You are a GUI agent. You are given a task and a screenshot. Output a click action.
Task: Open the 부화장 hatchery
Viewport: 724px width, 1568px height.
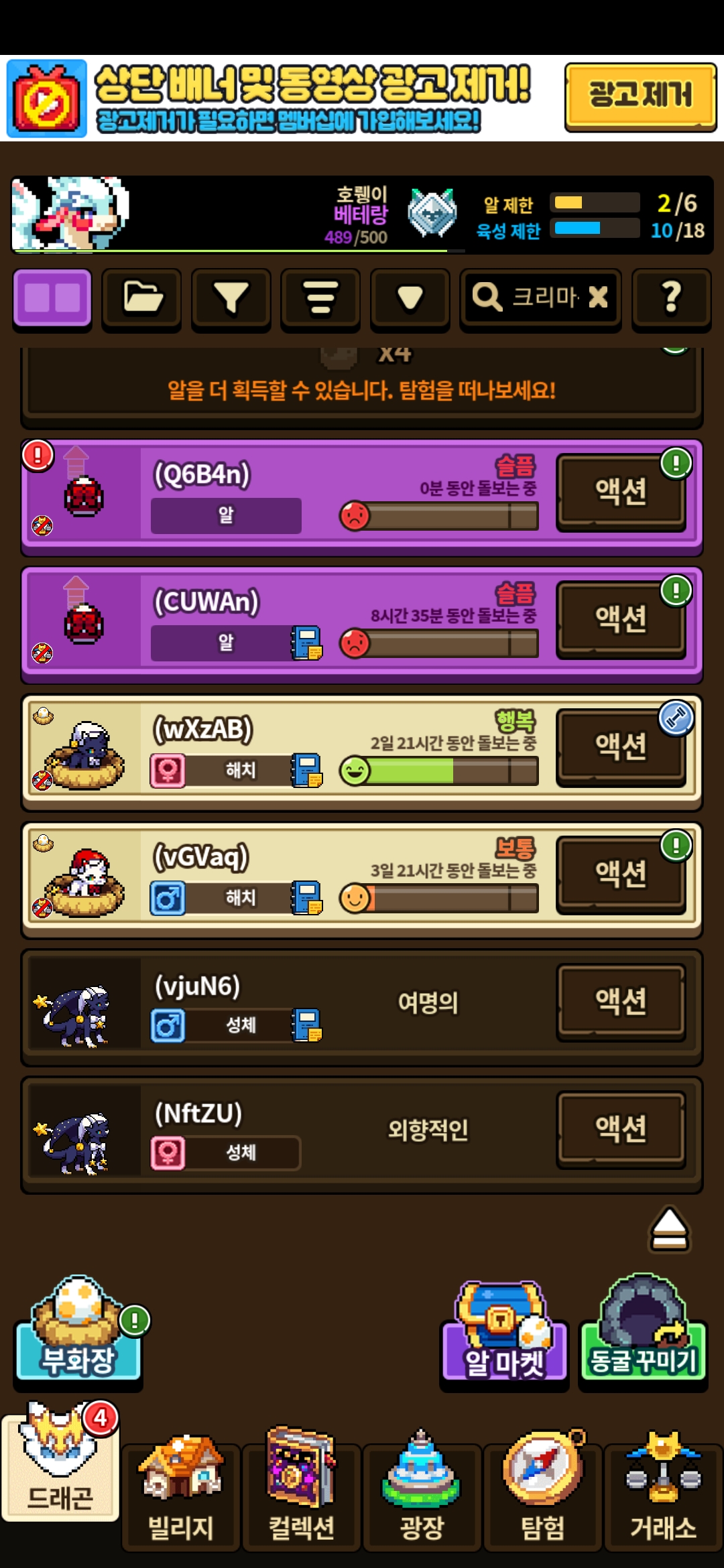coord(78,1330)
